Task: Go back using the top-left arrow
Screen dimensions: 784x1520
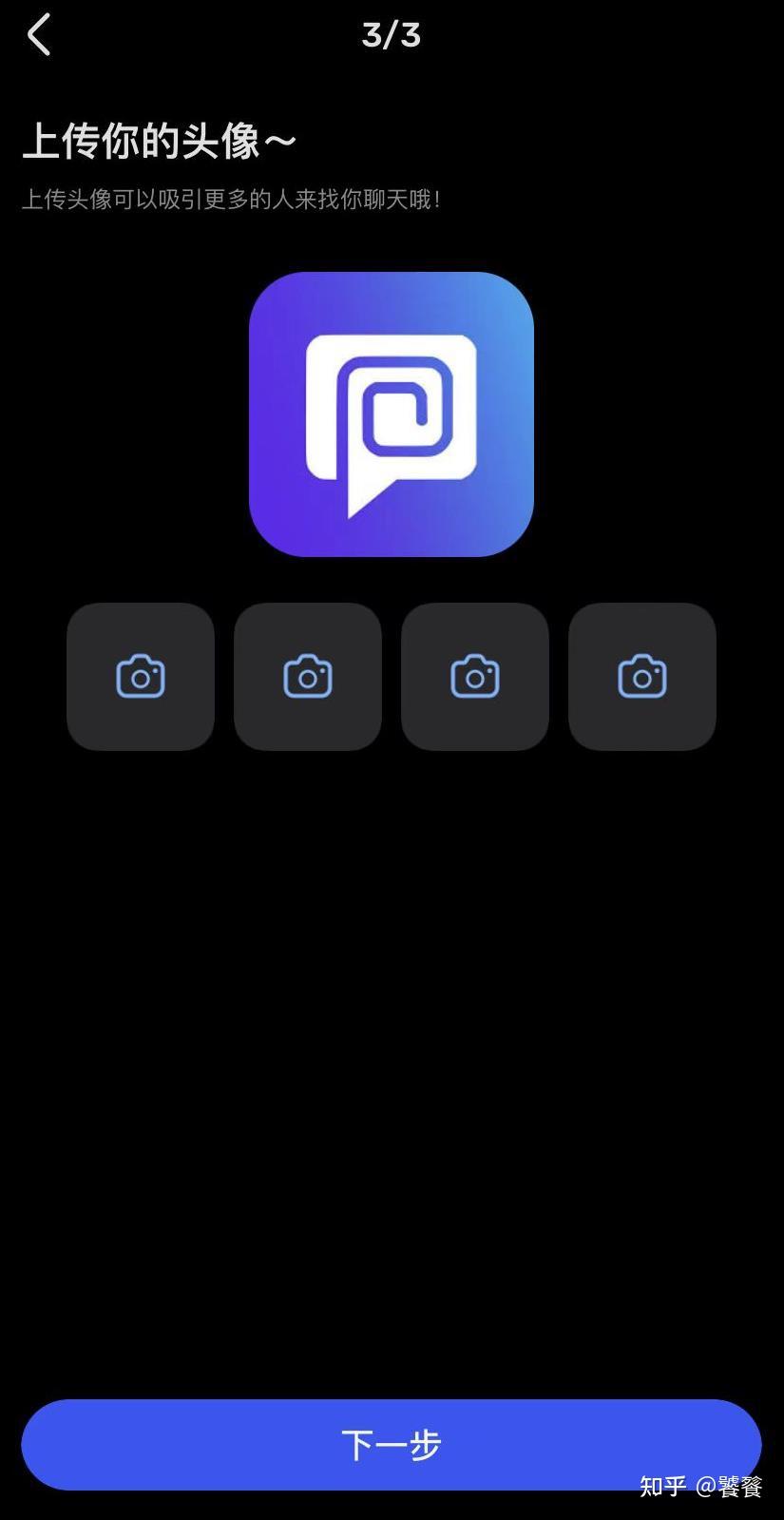Action: pyautogui.click(x=39, y=35)
